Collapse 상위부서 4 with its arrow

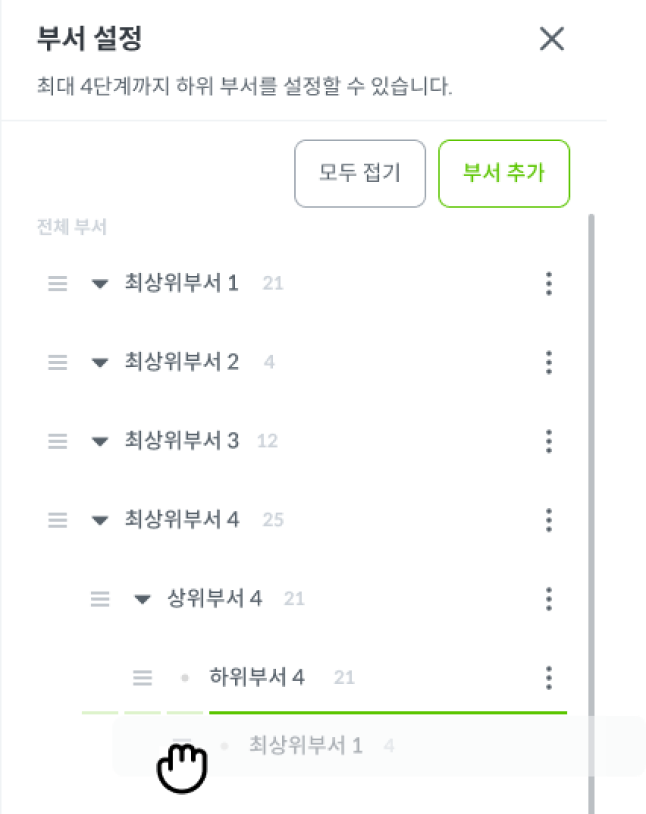[142, 599]
